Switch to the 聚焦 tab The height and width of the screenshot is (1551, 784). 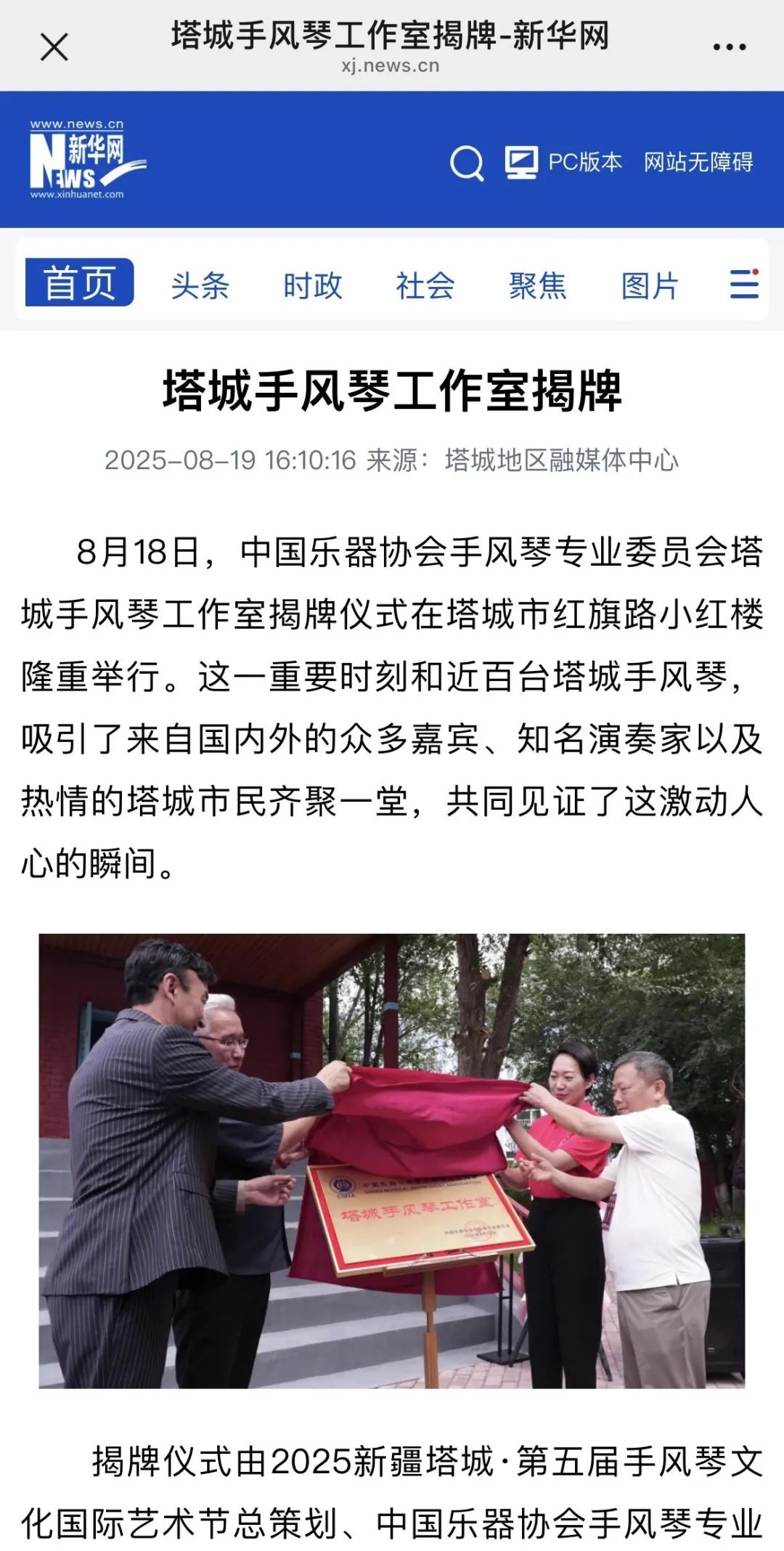[538, 285]
